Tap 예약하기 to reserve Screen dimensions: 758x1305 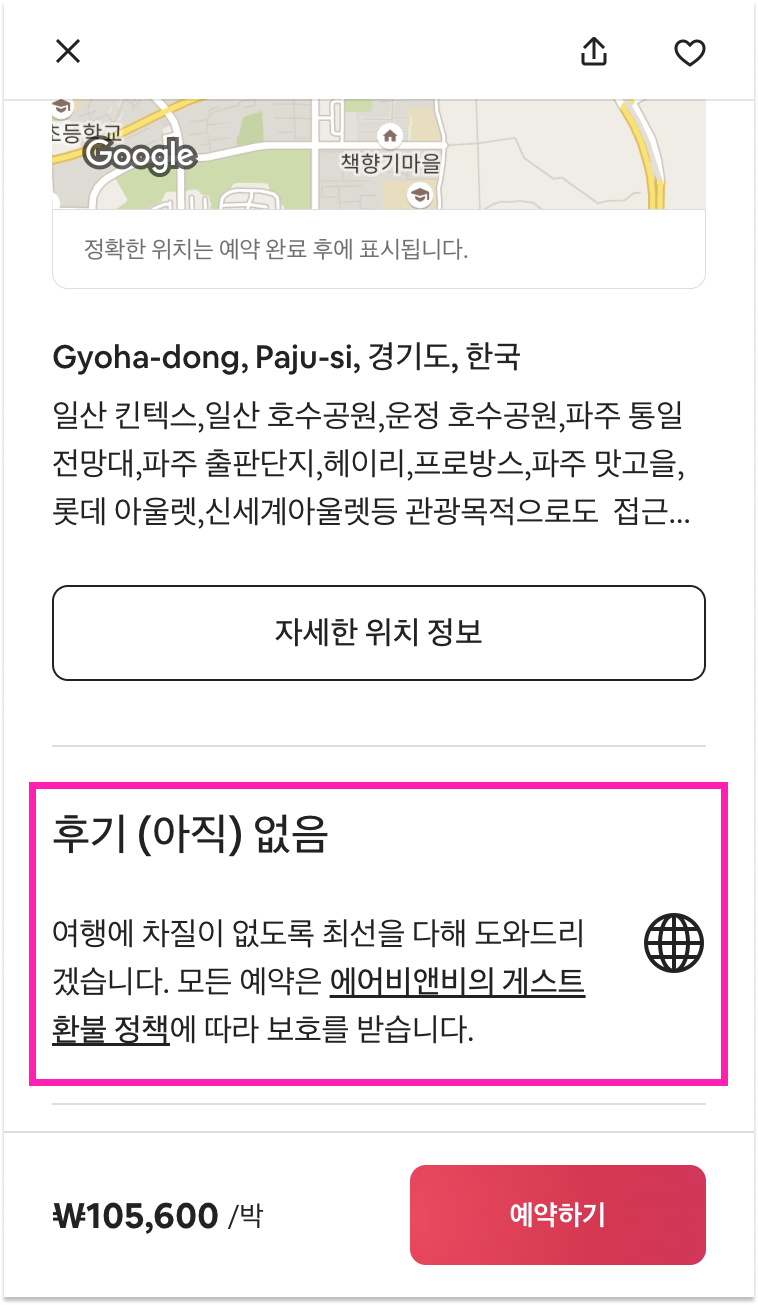[557, 1215]
